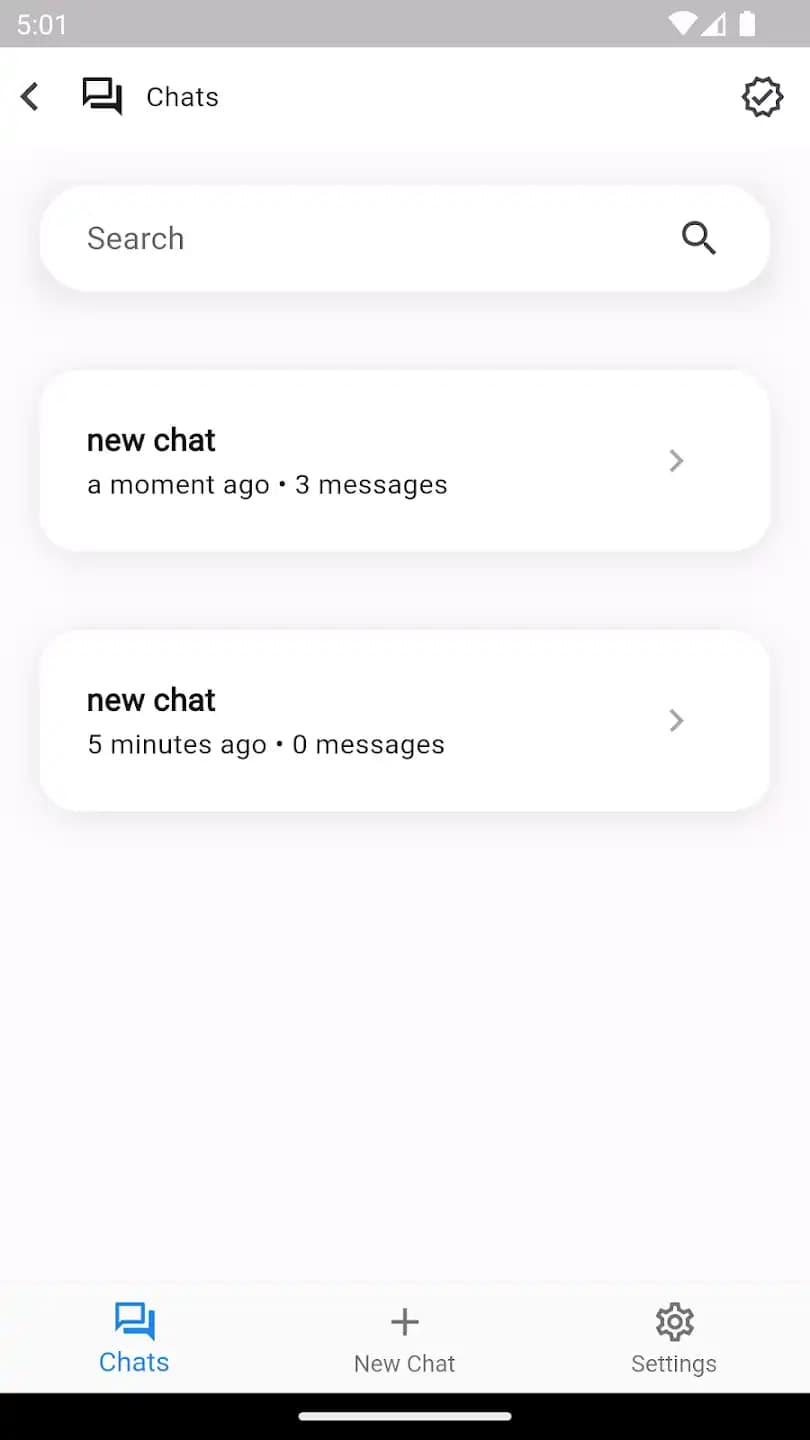Open the Settings tab
The height and width of the screenshot is (1440, 810).
pos(674,1338)
